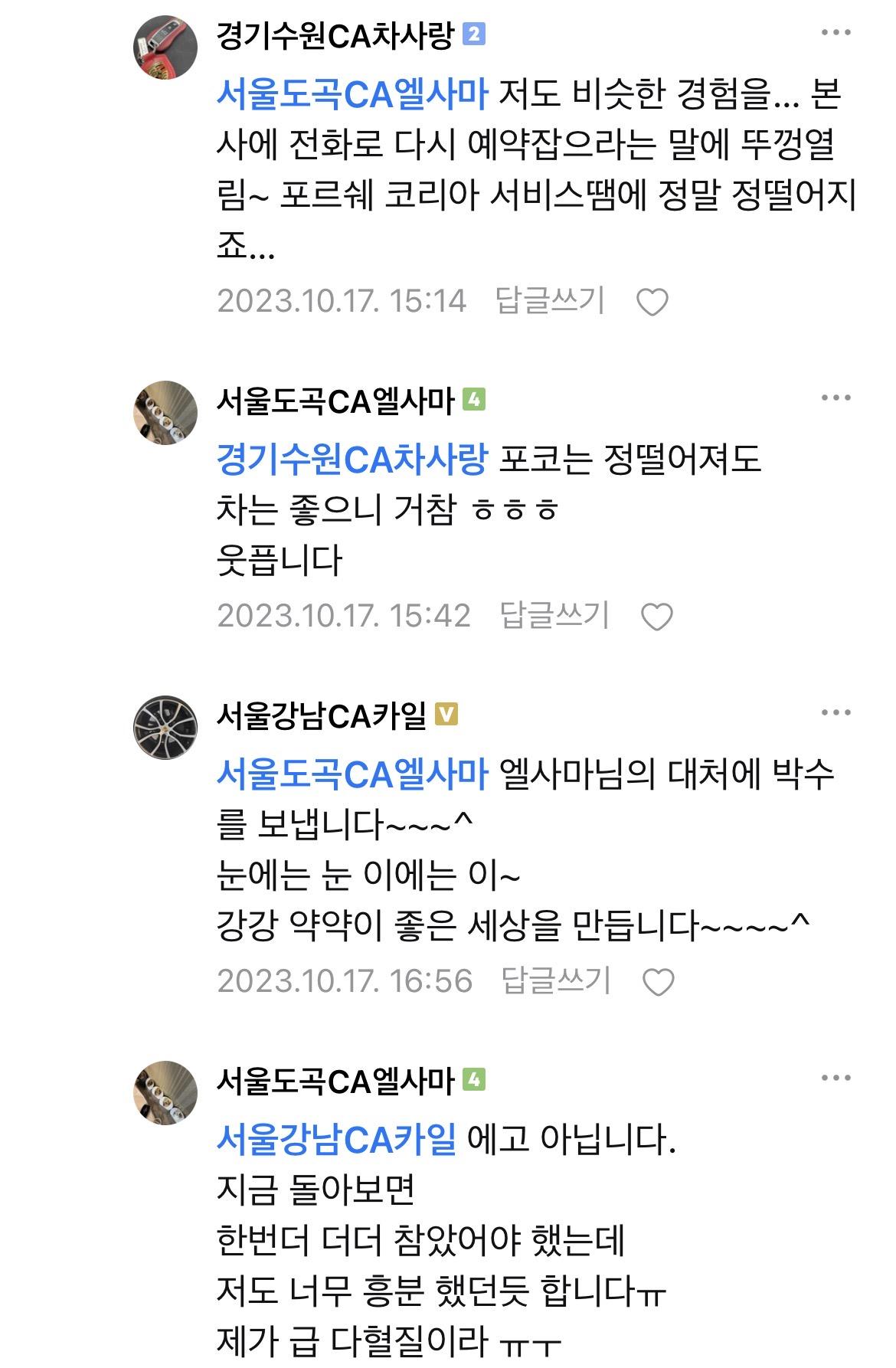896x1368 pixels.
Task: Like 서울강남CA카일's comment from 16:56
Action: (658, 982)
